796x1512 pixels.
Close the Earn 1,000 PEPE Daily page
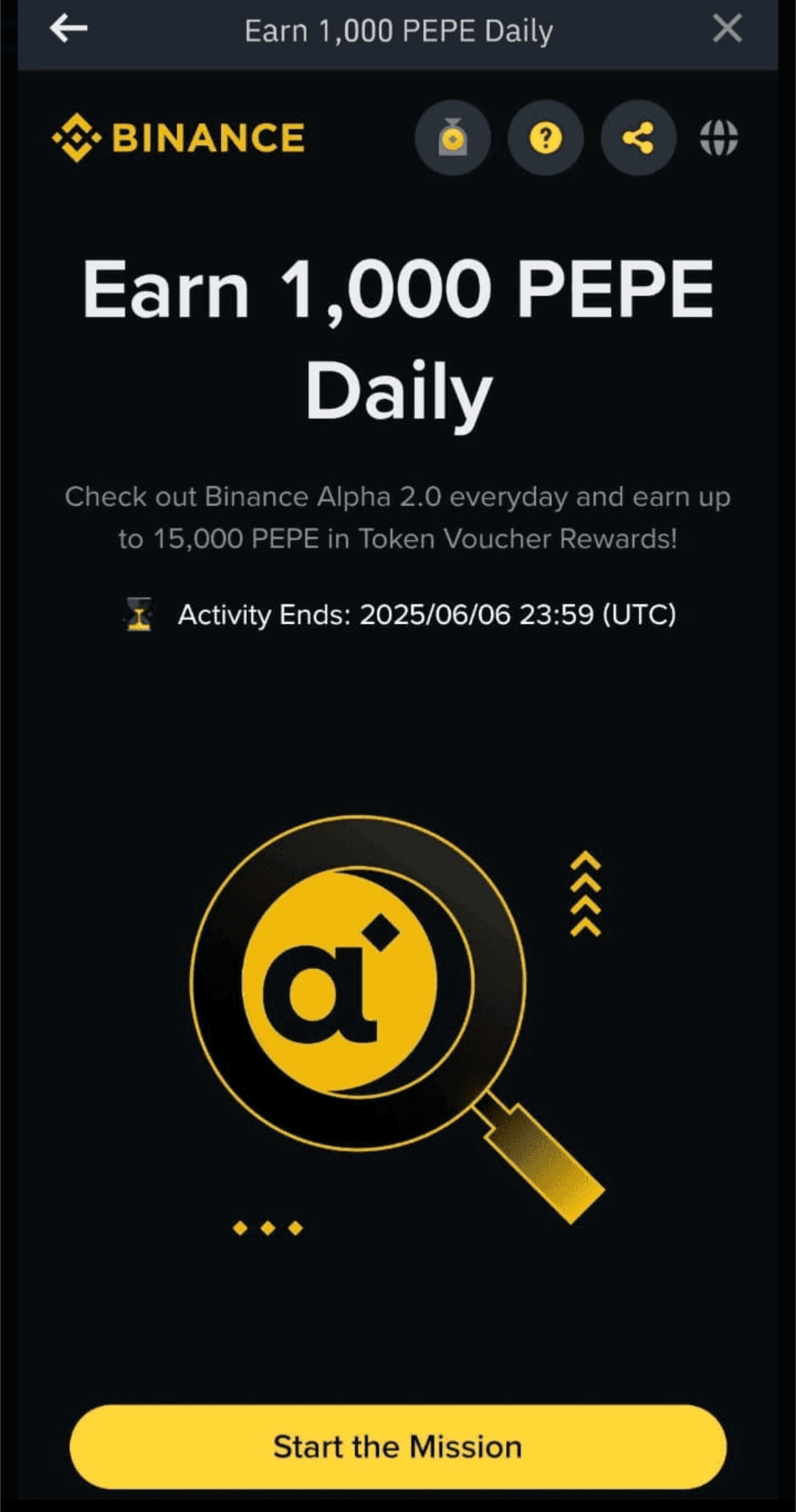(727, 29)
